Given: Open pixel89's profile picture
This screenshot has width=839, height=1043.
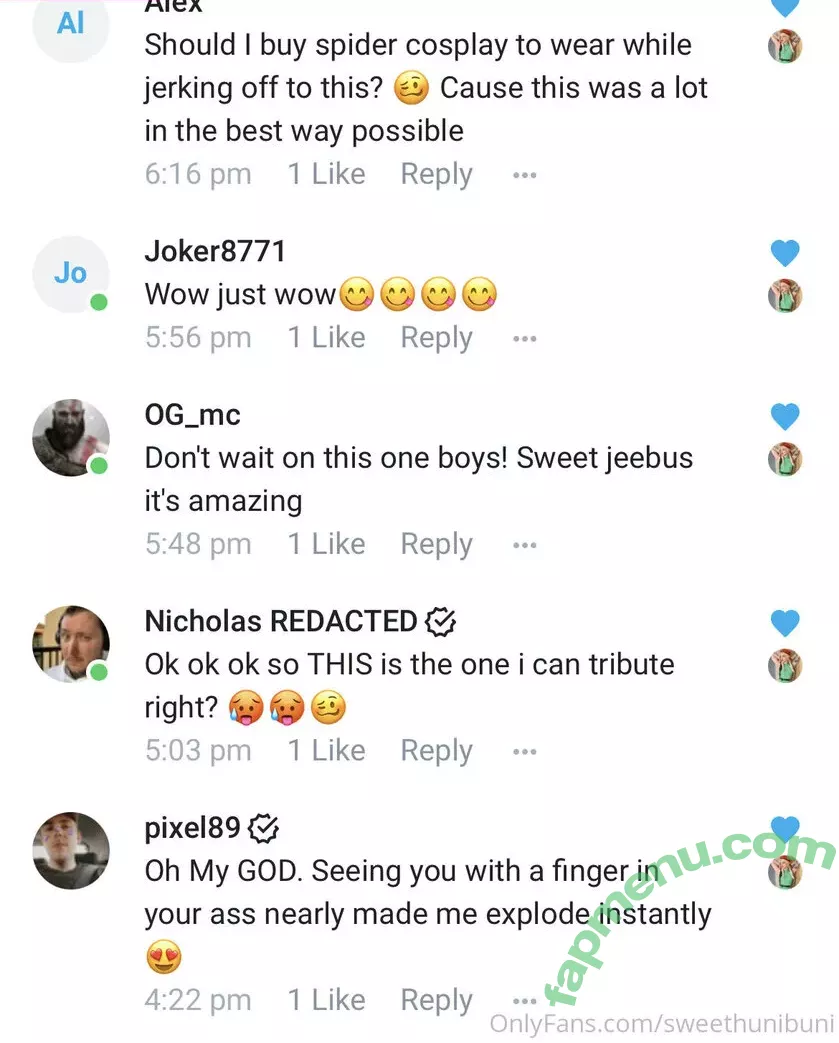Looking at the screenshot, I should [x=70, y=851].
